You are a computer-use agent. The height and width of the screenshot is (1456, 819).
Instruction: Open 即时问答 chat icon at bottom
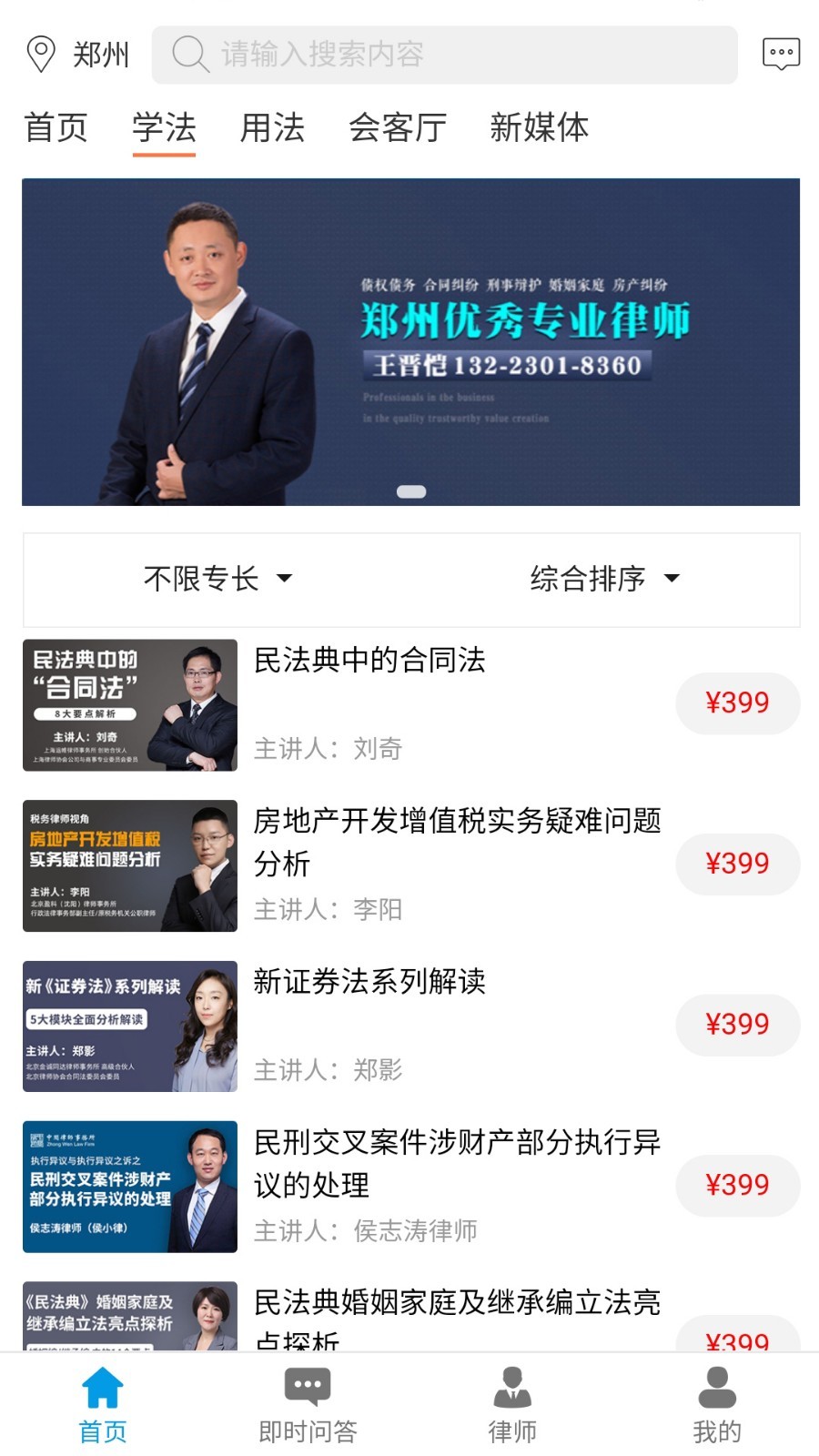click(308, 1387)
